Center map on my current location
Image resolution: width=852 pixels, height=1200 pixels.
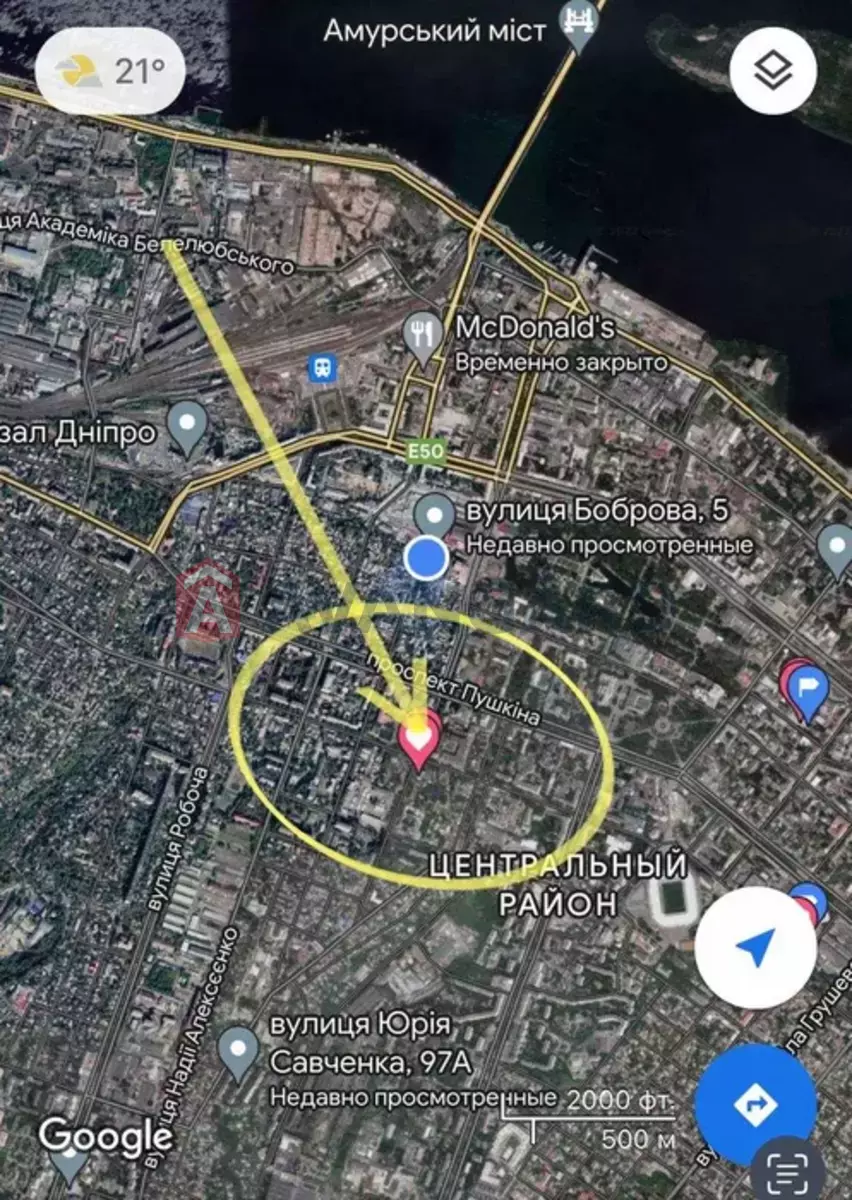pyautogui.click(x=755, y=946)
